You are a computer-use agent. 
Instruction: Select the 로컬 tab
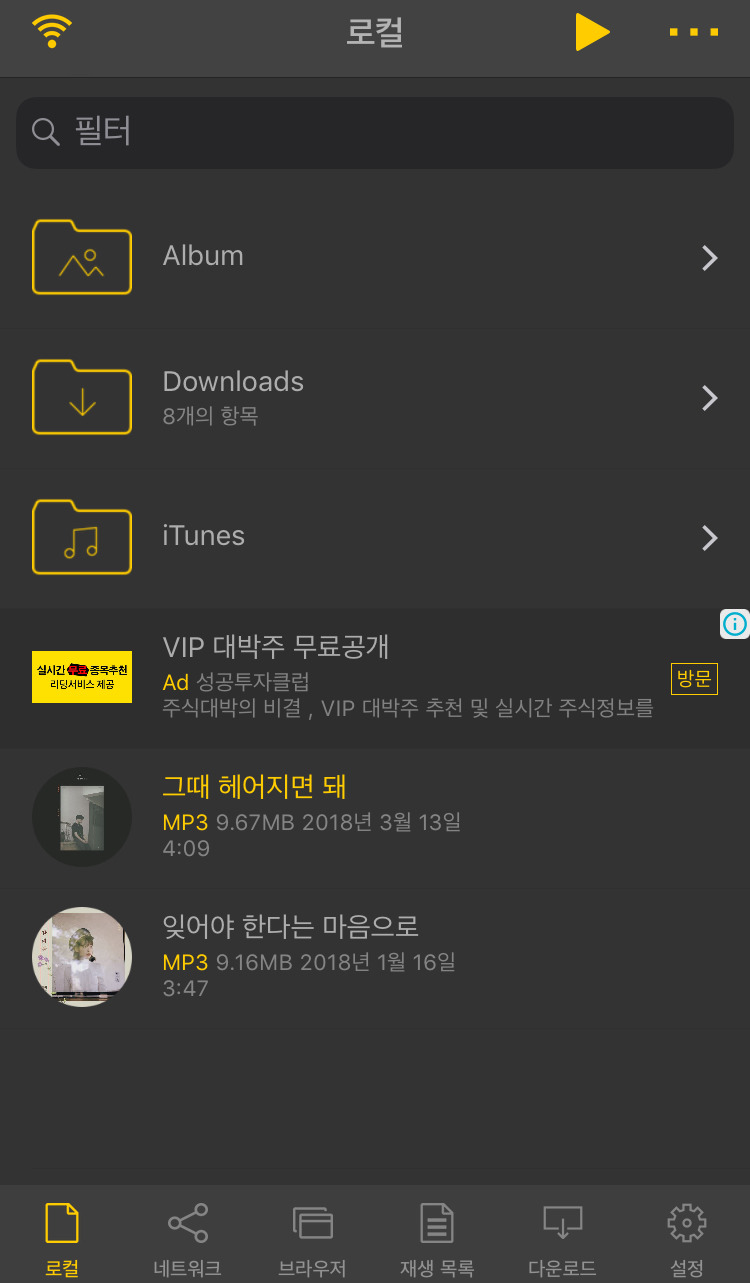click(x=62, y=1240)
